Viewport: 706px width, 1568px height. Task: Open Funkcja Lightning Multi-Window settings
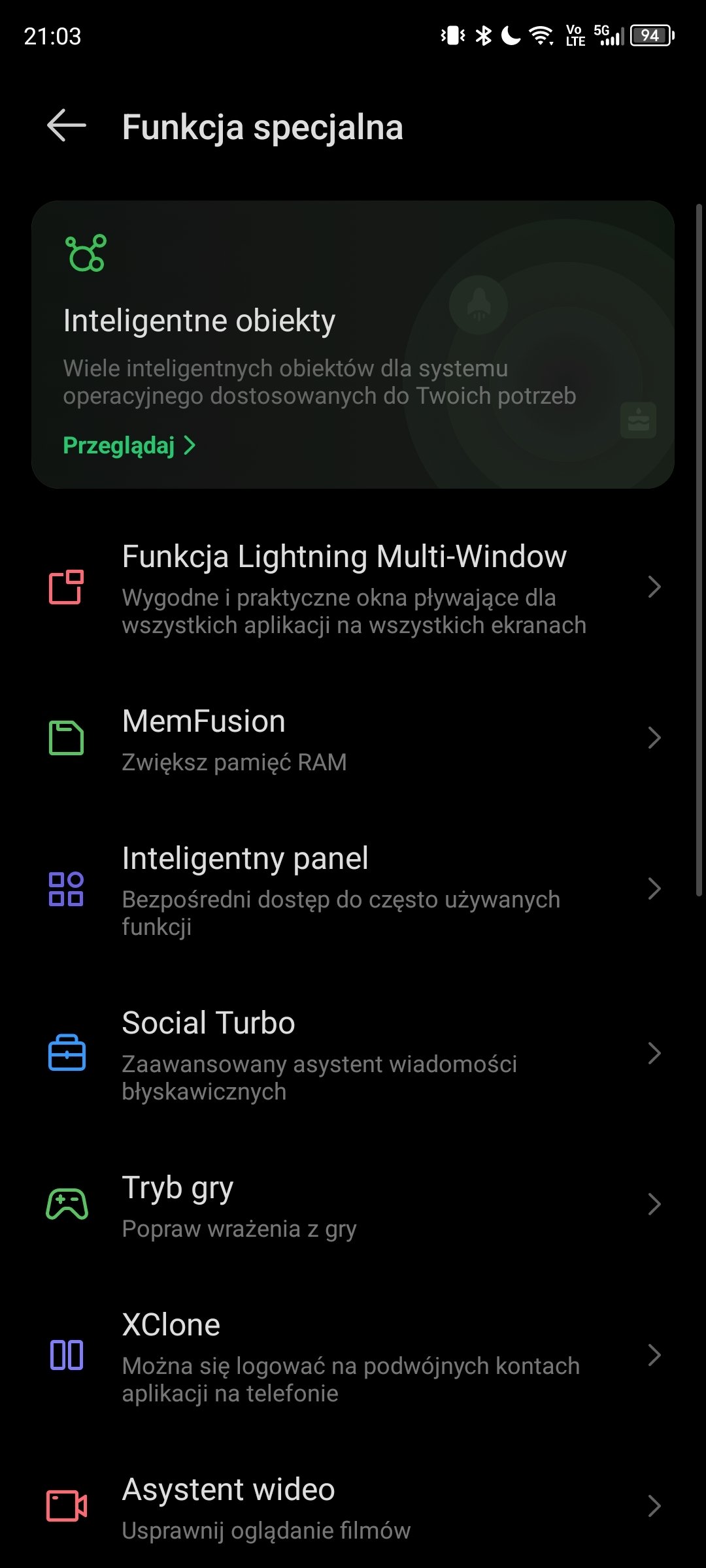tap(353, 587)
